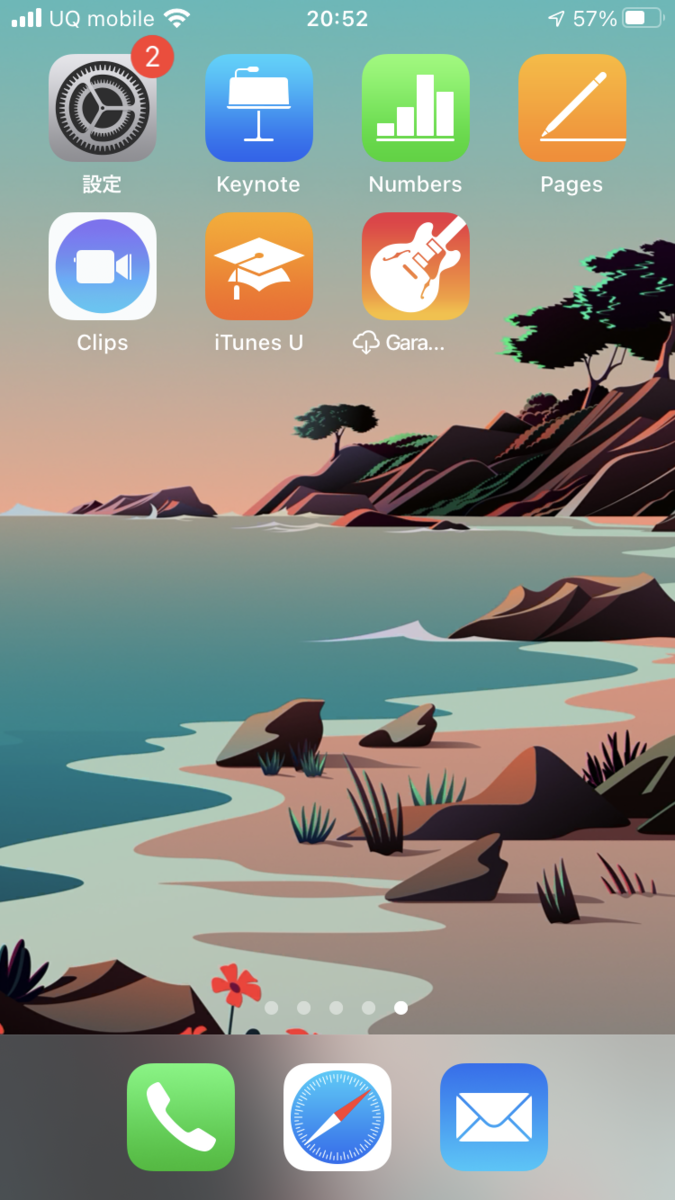Tap the home screen page indicator dots

point(336,1008)
